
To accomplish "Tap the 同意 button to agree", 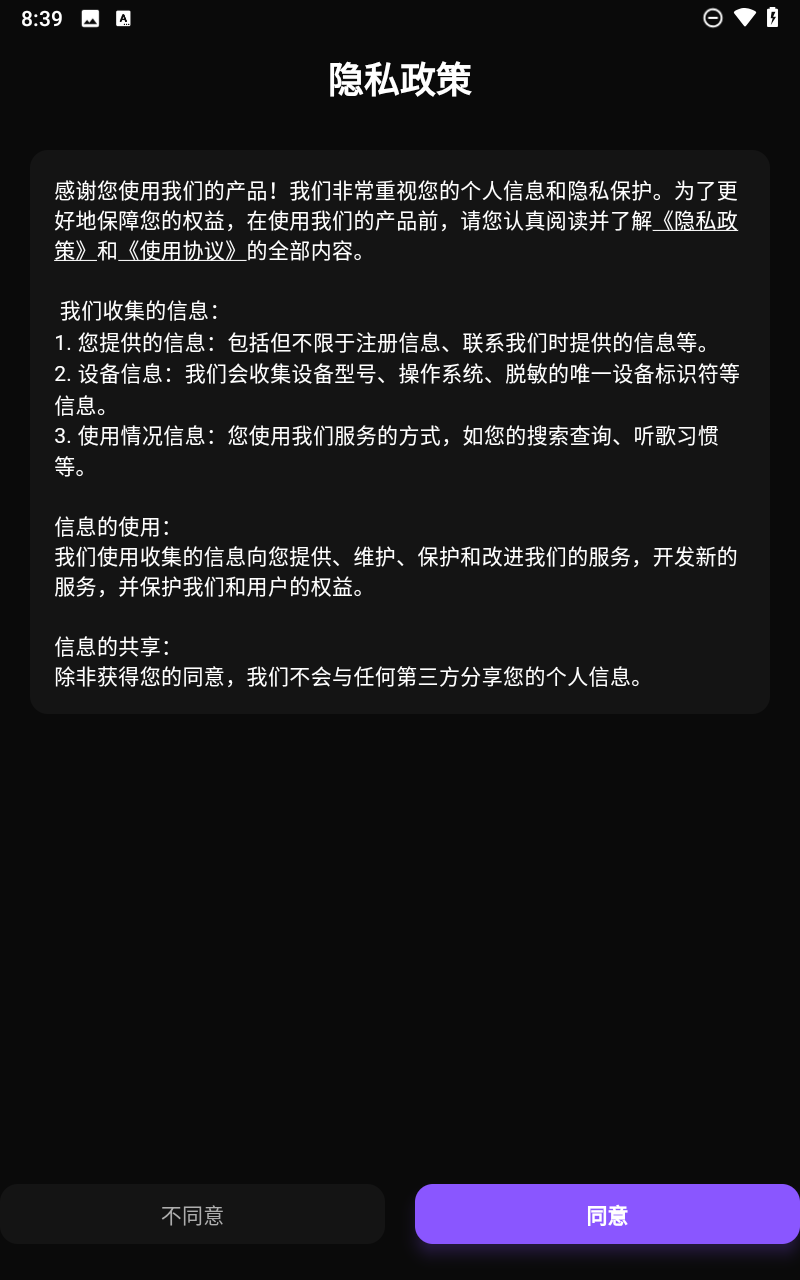I will point(607,1214).
